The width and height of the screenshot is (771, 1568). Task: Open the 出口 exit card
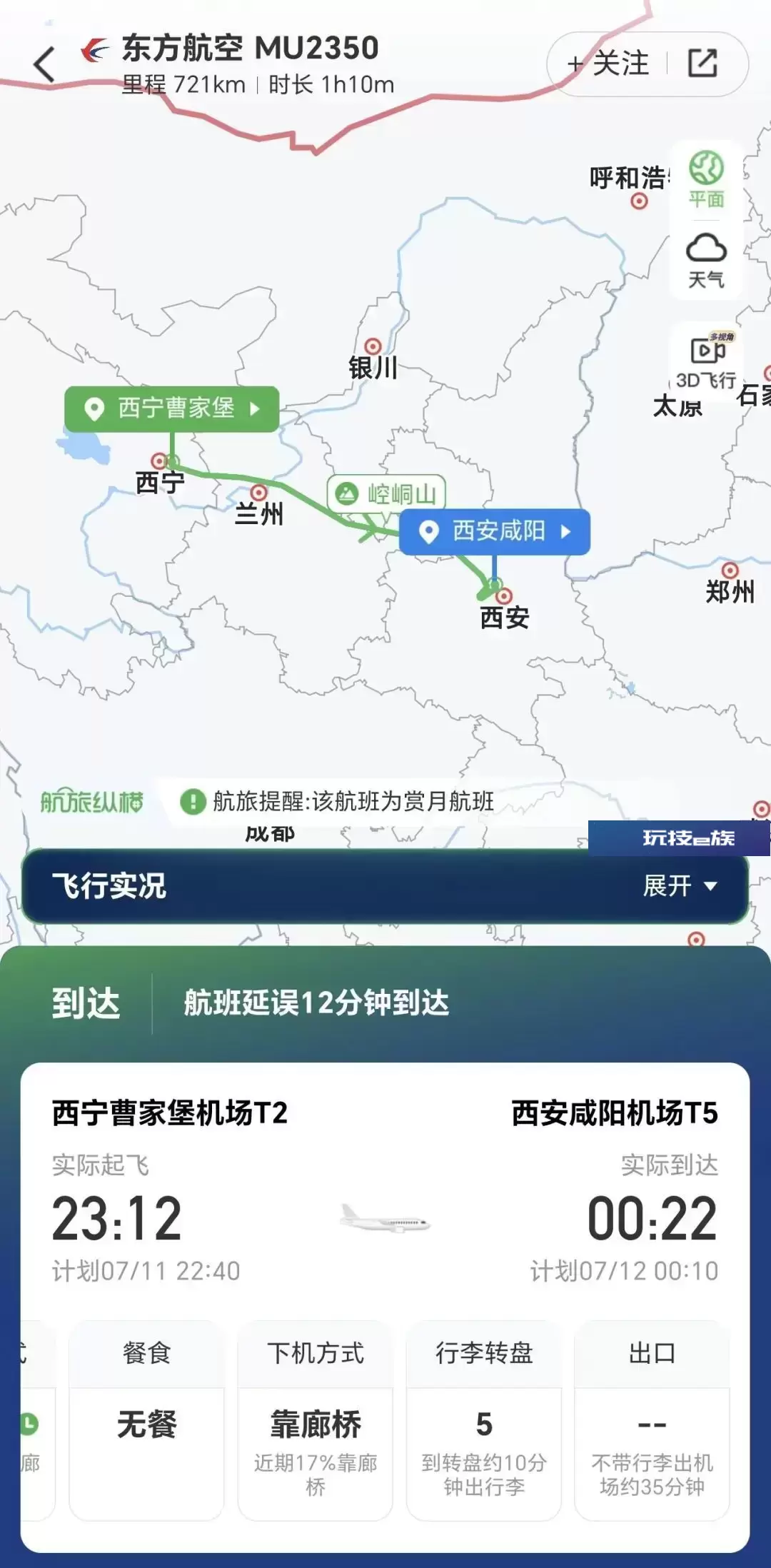click(x=652, y=1421)
